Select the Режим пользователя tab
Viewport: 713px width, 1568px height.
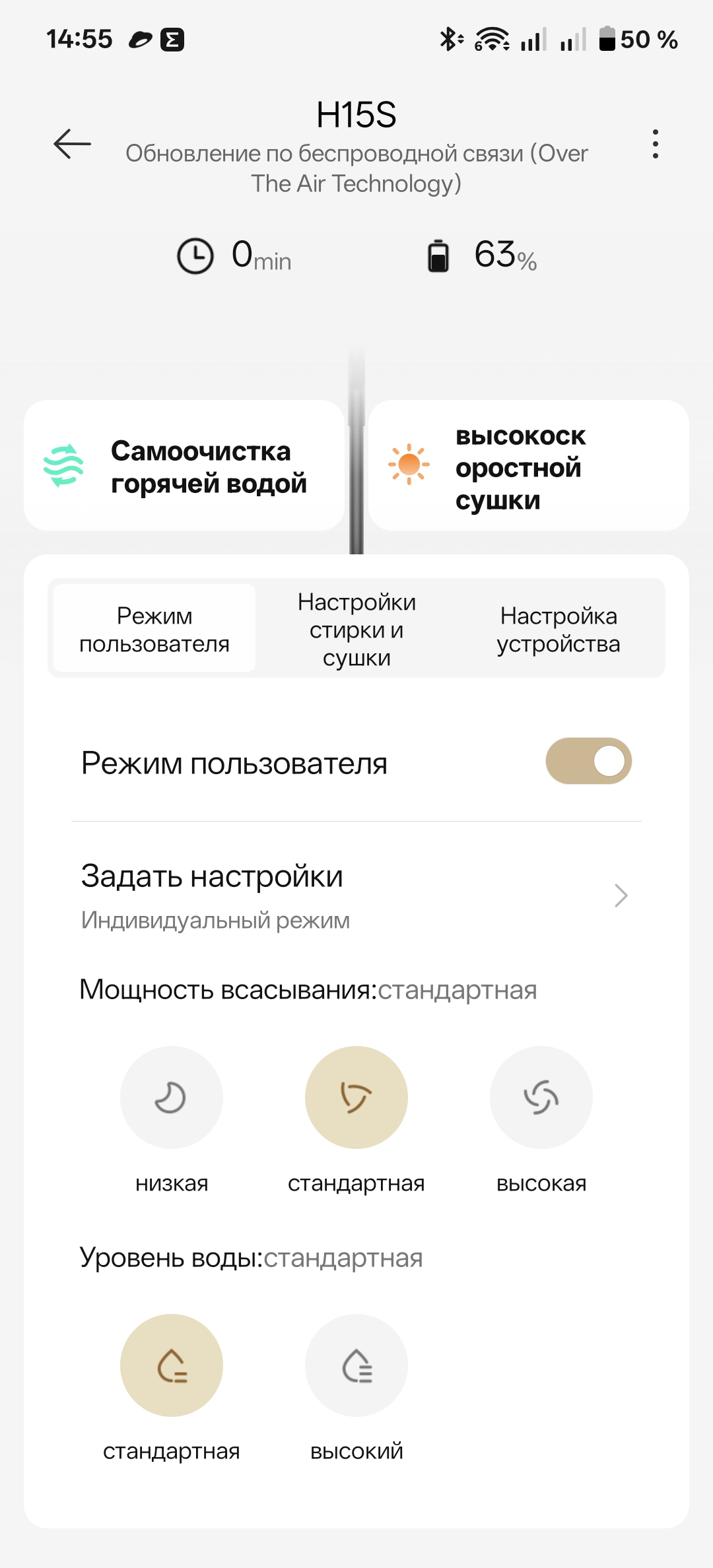pos(154,630)
